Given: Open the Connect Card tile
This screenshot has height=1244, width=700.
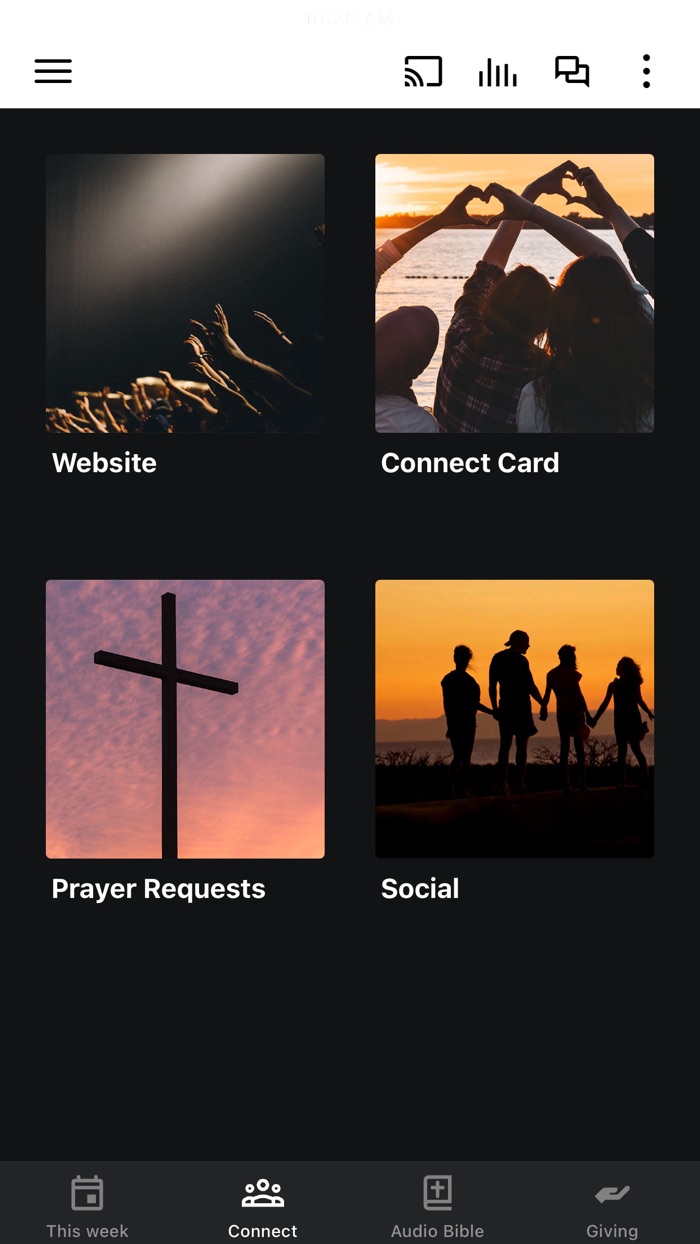Looking at the screenshot, I should coord(514,293).
